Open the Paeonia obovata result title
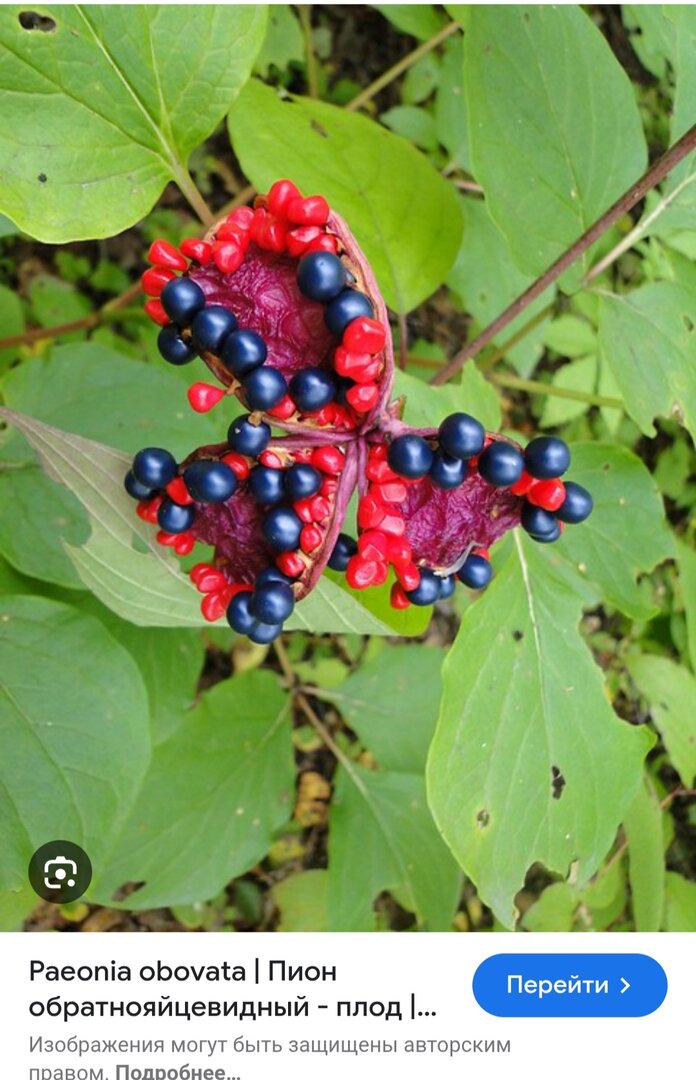The width and height of the screenshot is (696, 1080). (x=232, y=988)
